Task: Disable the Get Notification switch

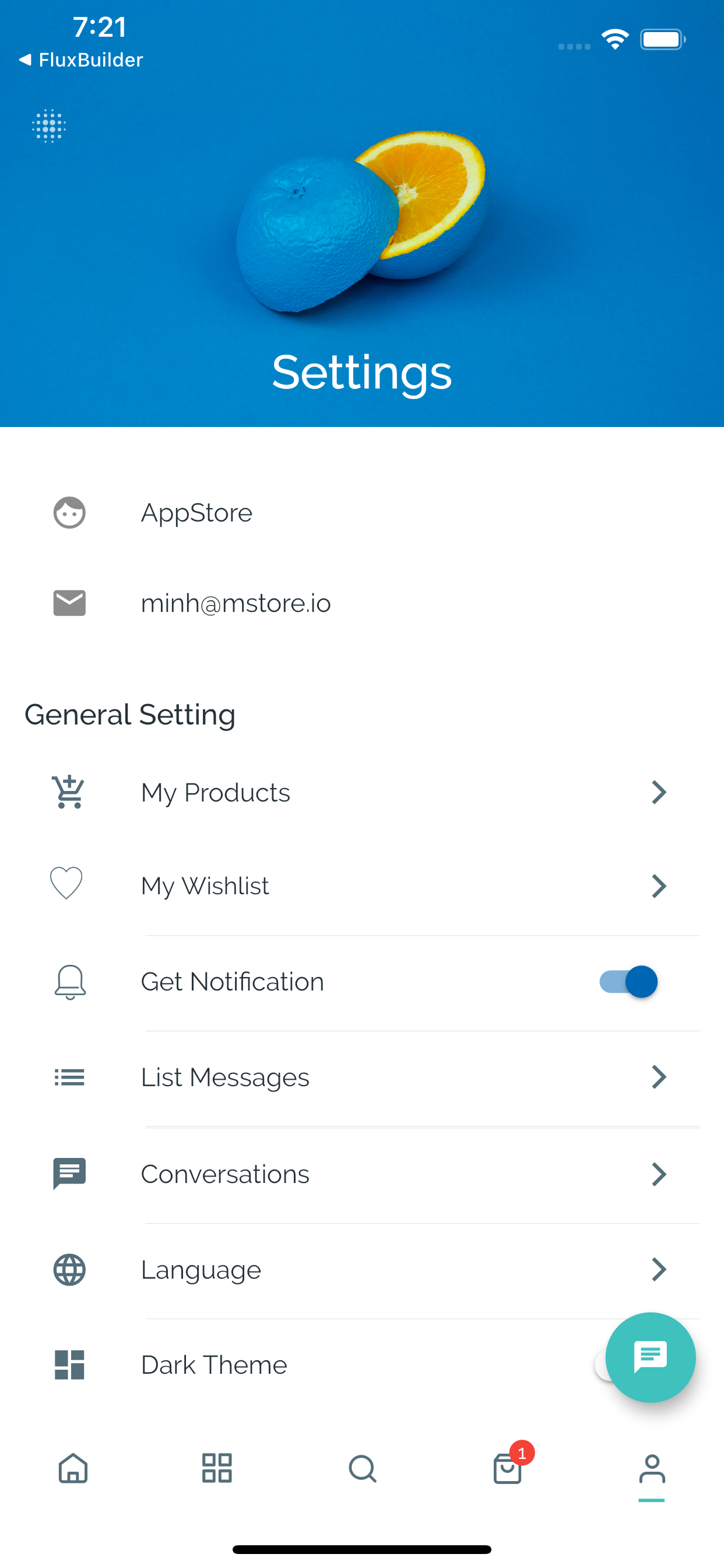Action: [628, 982]
